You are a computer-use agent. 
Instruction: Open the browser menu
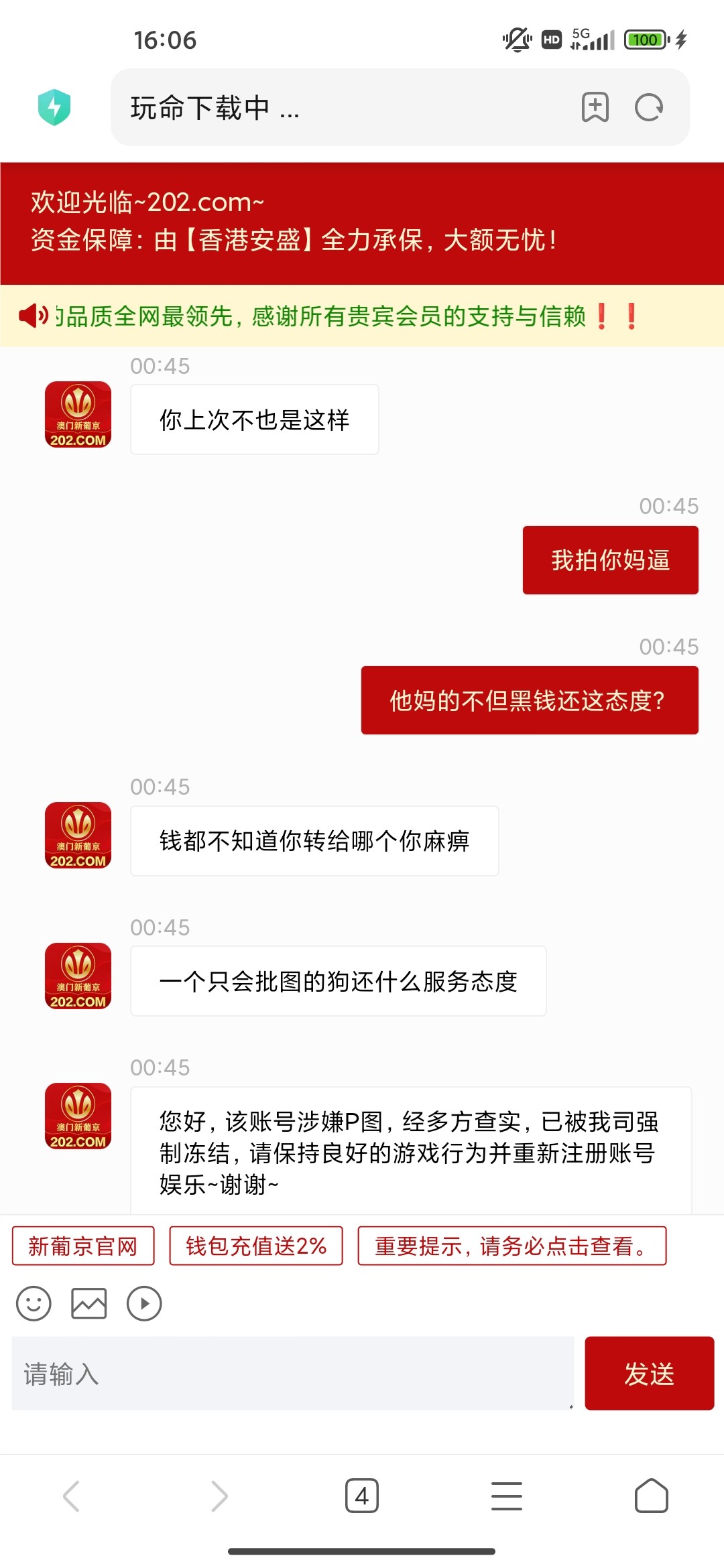506,1496
